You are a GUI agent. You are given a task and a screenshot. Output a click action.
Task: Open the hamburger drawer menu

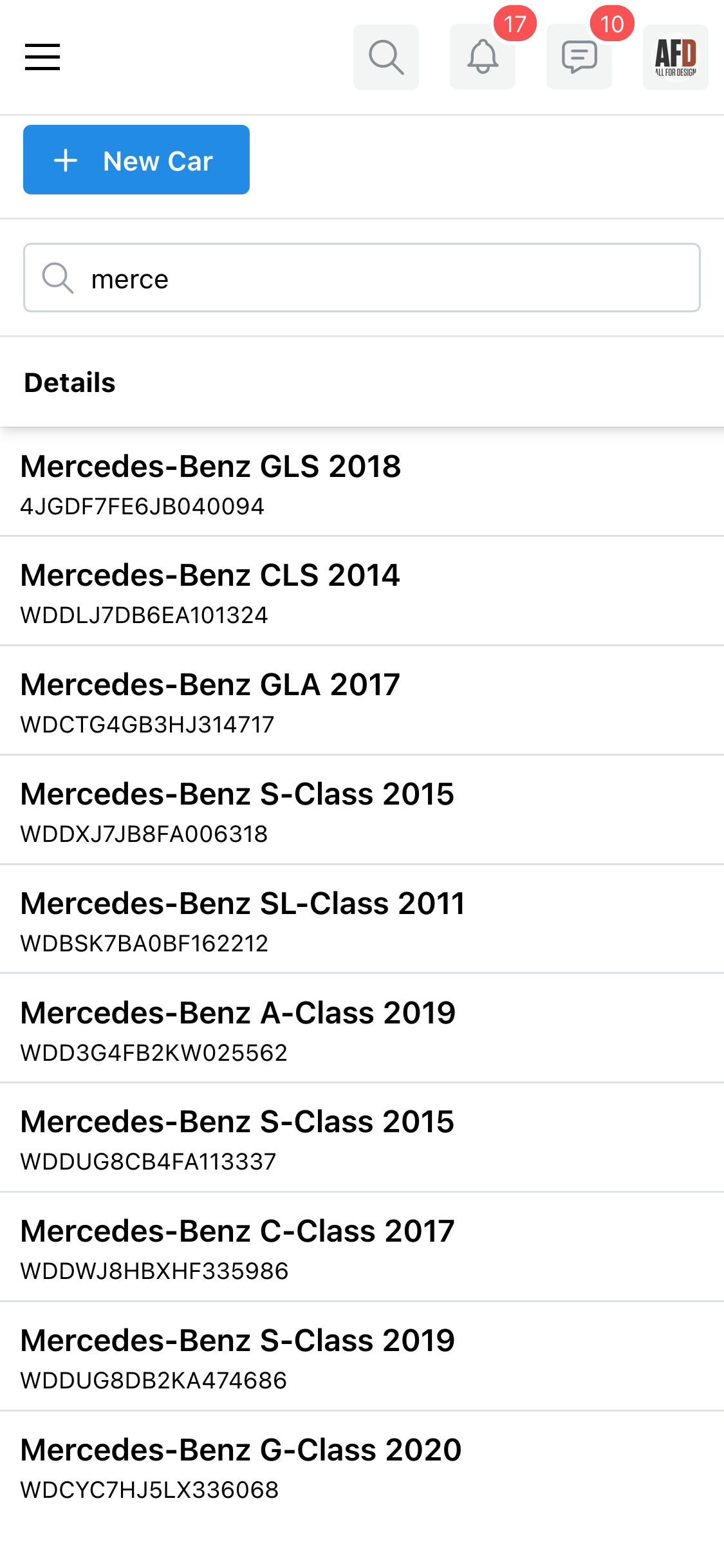click(x=42, y=57)
